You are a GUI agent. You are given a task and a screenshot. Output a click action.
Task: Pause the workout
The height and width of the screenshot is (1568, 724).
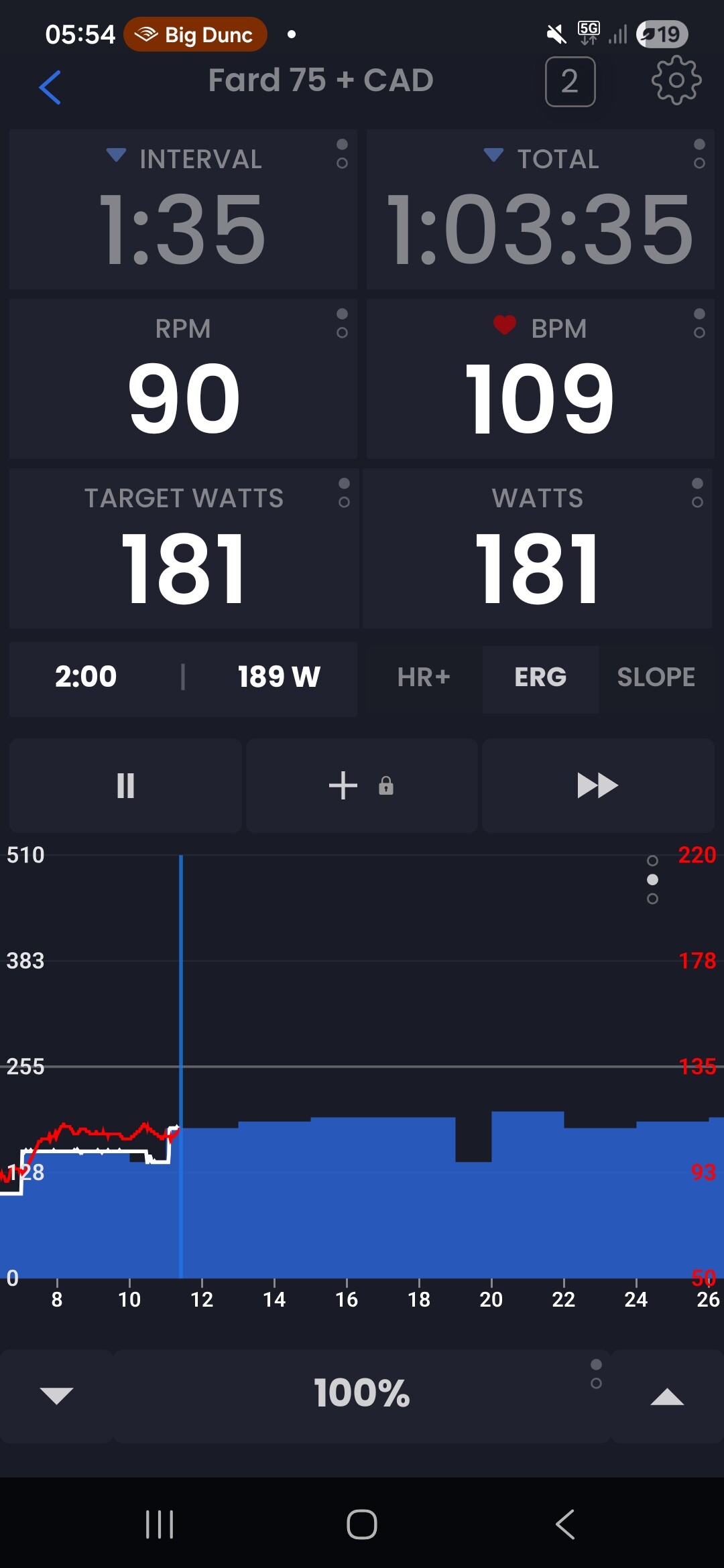[x=125, y=785]
